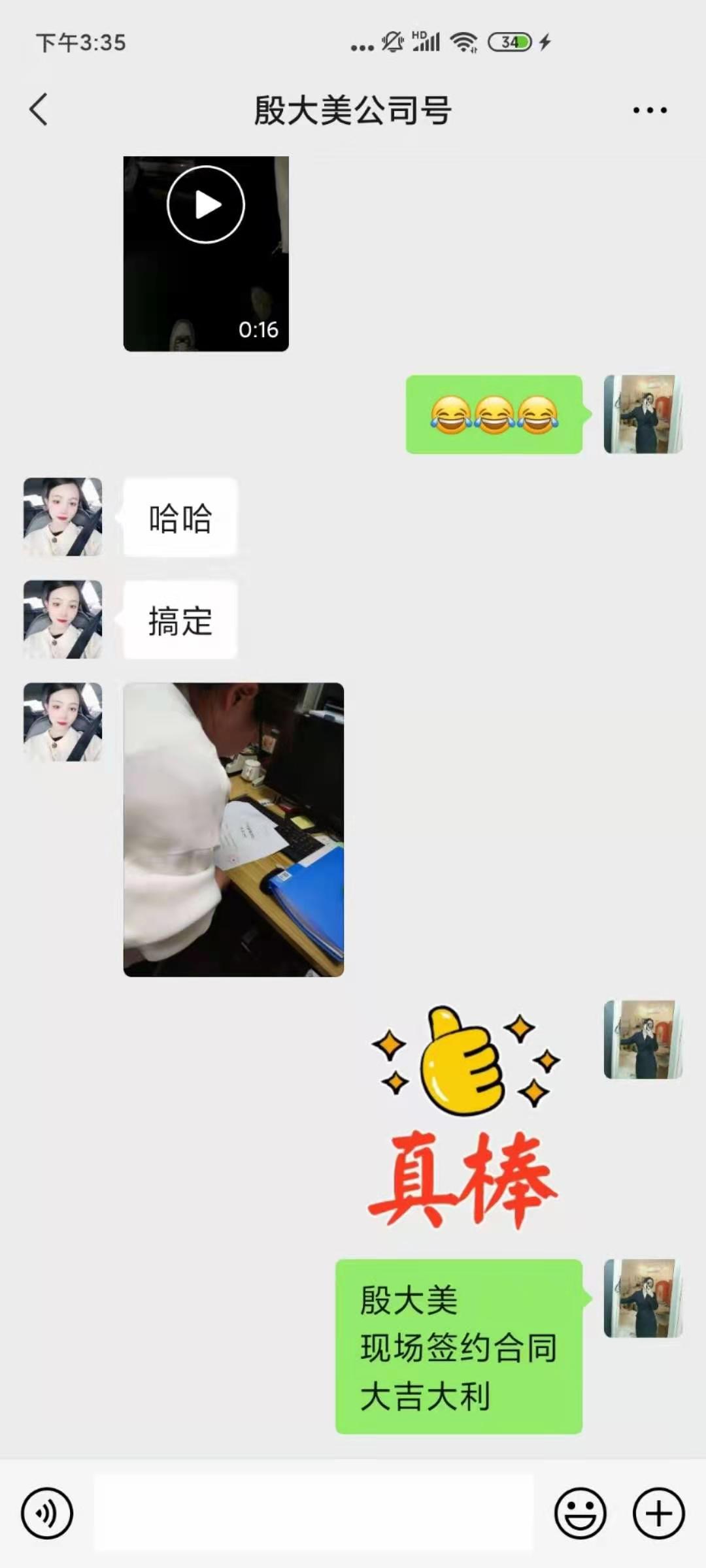This screenshot has height=1568, width=706.
Task: Open the photo of person signing contract
Action: 233,829
